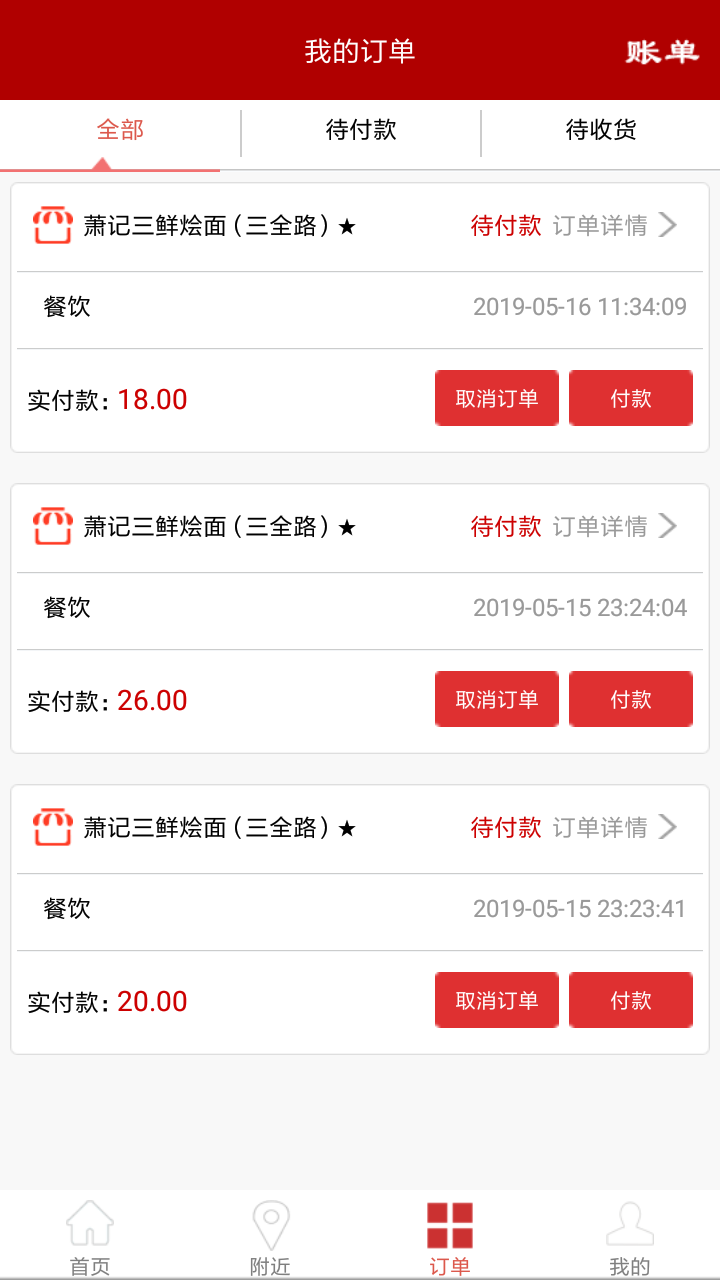Cancel the 20.00 order
The width and height of the screenshot is (720, 1280).
click(x=497, y=1001)
